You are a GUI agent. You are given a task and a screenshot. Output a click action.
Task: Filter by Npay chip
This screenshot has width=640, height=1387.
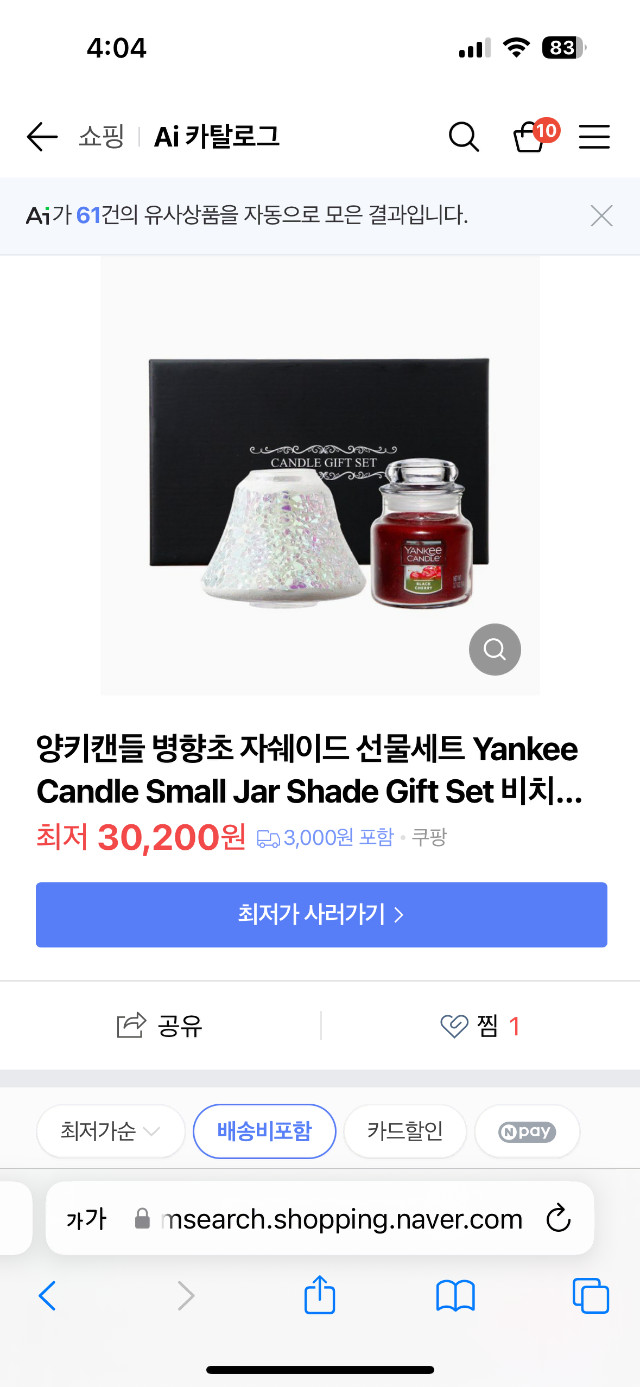pos(527,1131)
